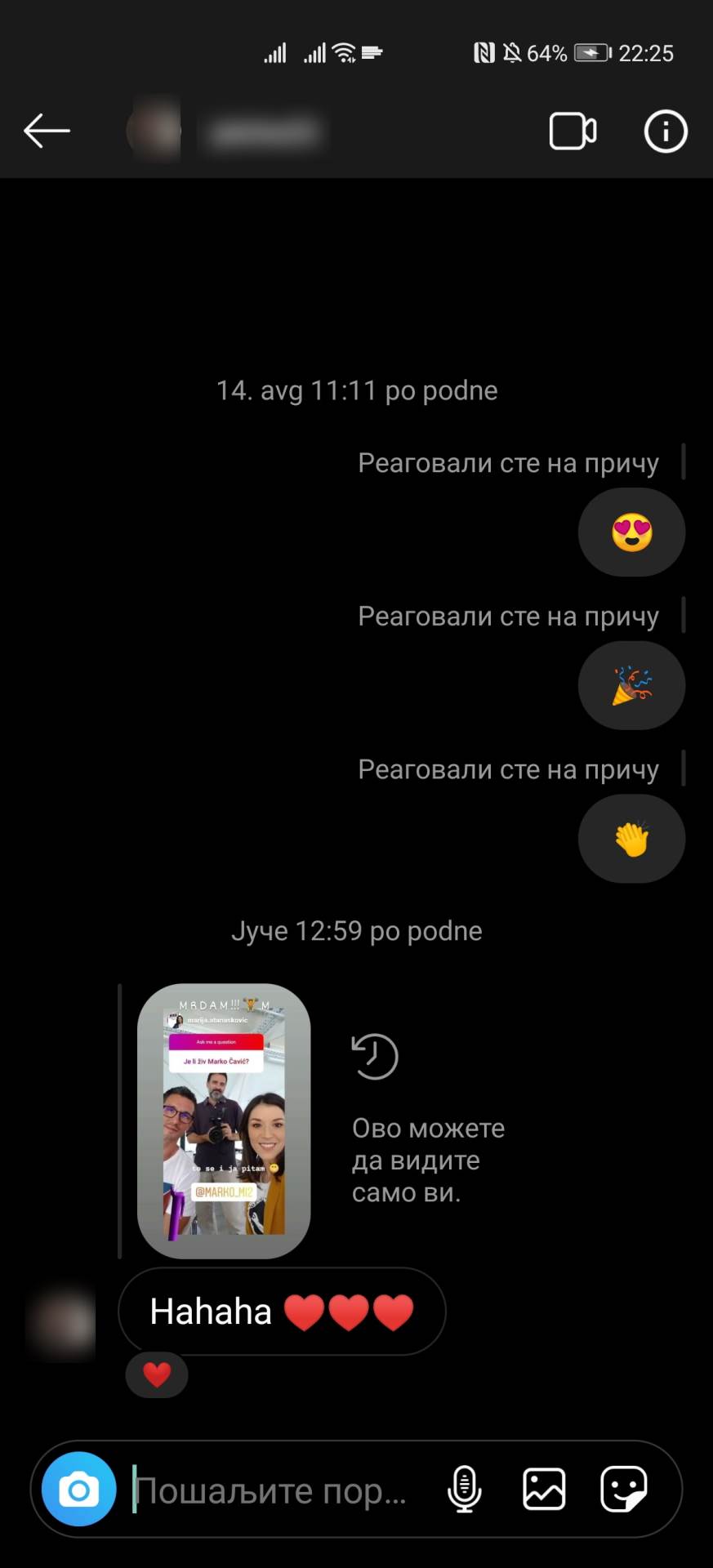
Task: Open the camera in the message bar
Action: coord(79,1490)
